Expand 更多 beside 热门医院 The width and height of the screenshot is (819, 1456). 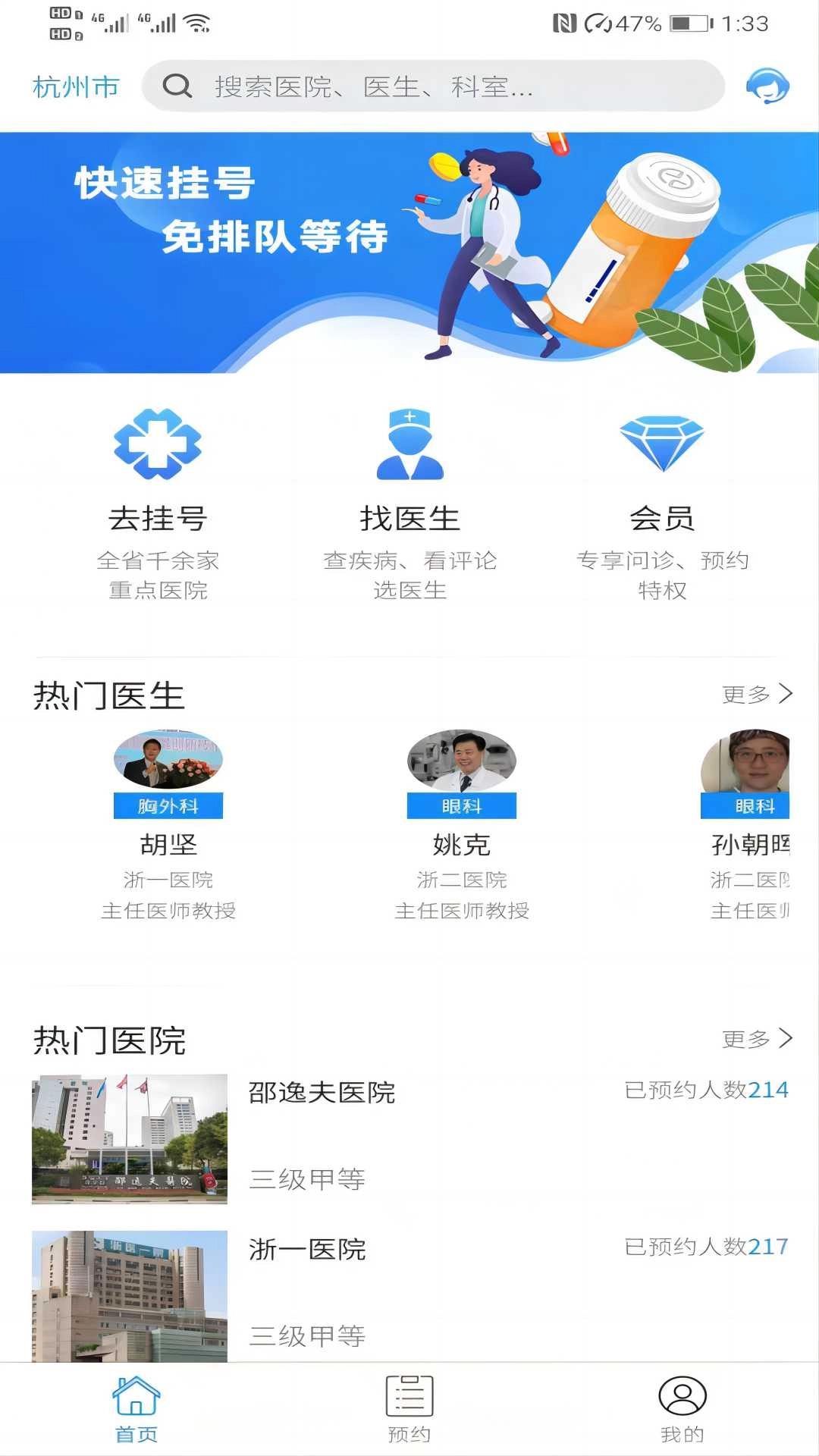pos(755,1040)
